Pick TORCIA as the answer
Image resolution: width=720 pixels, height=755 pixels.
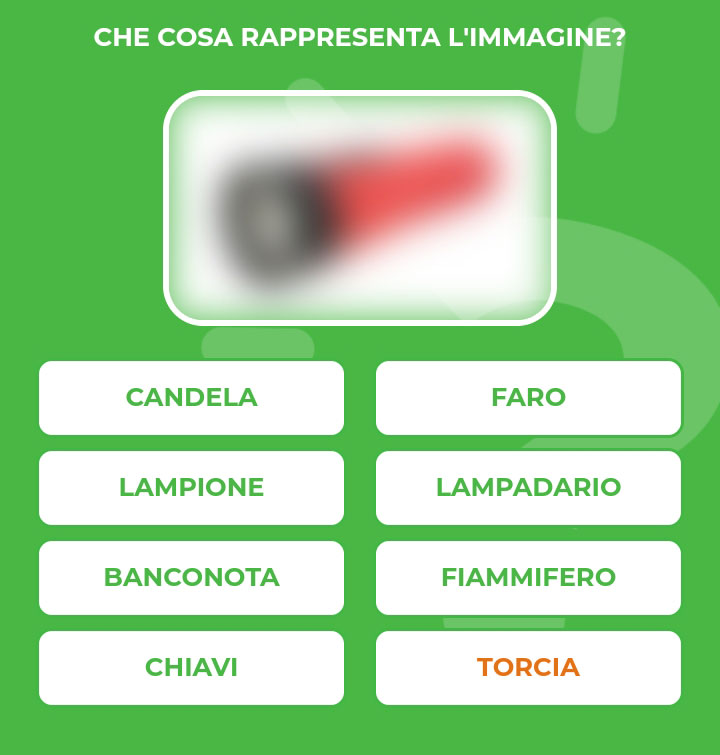[528, 667]
